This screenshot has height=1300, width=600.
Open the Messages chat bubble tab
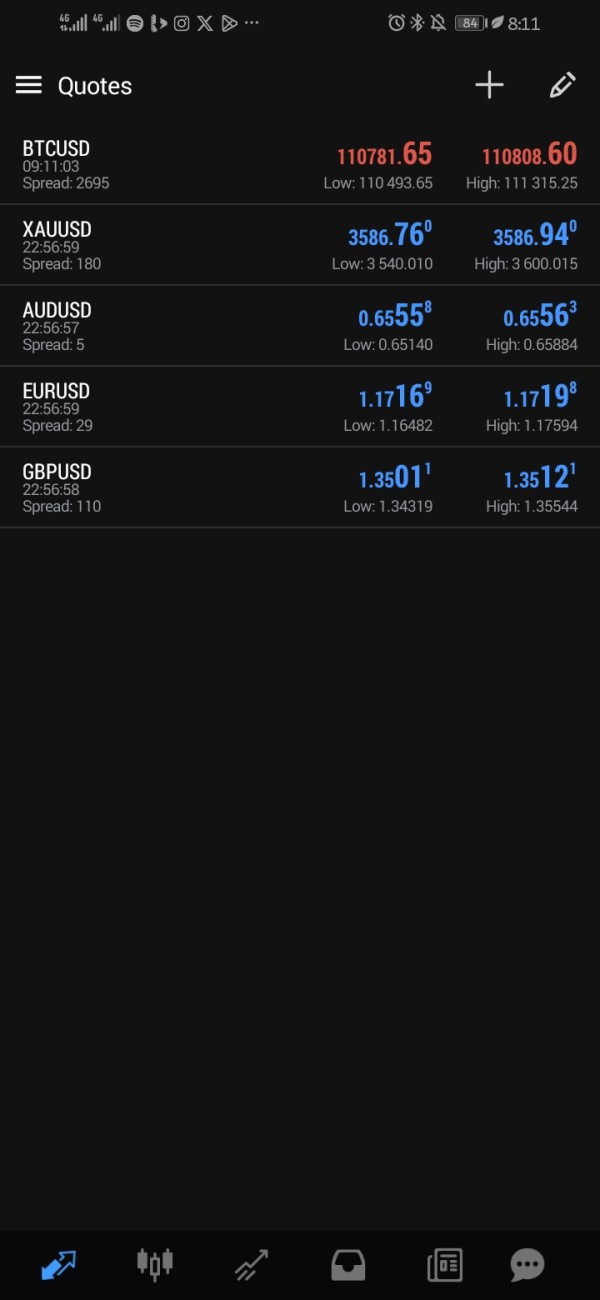[527, 1265]
